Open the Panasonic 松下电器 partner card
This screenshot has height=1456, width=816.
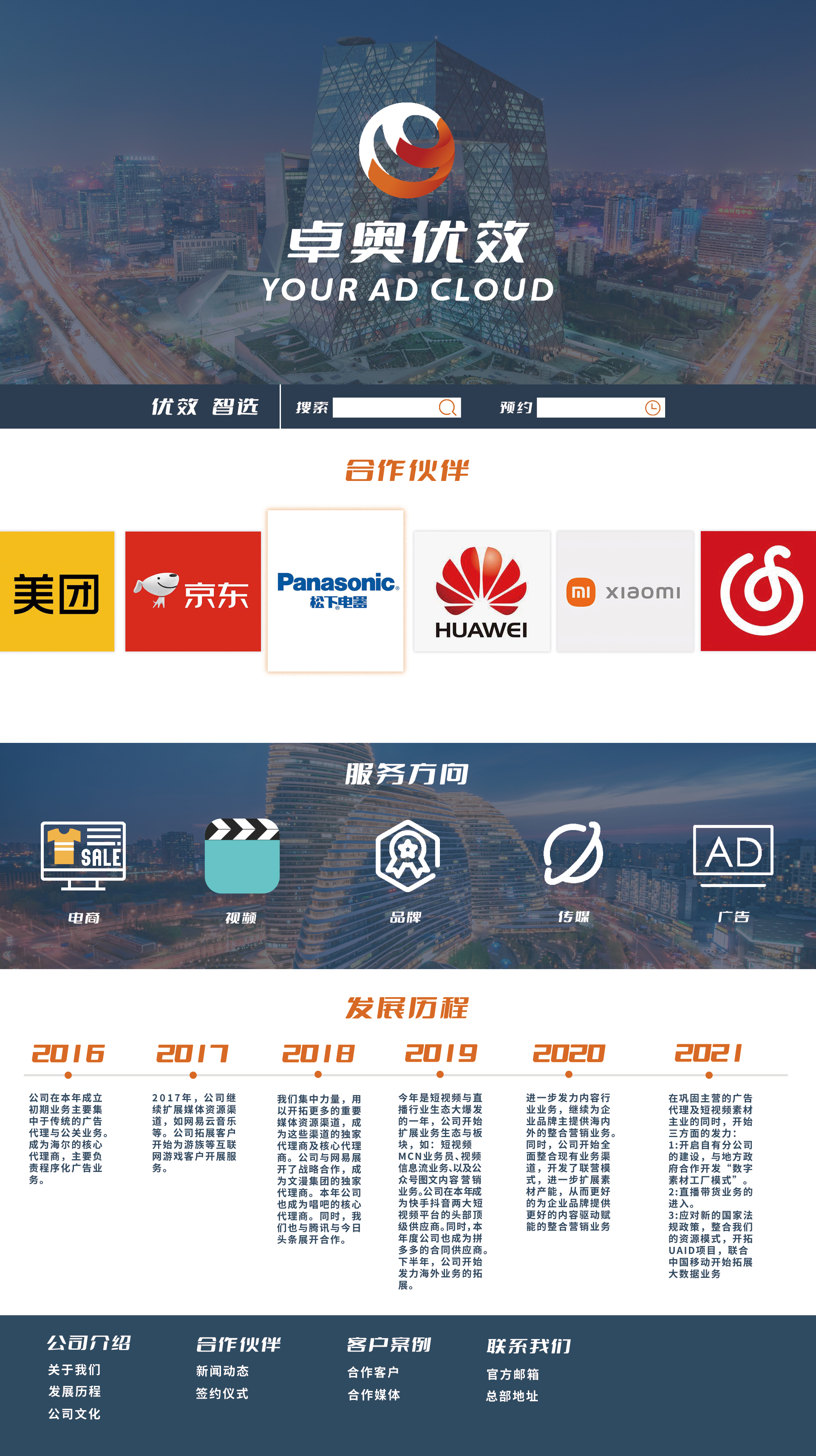point(336,591)
